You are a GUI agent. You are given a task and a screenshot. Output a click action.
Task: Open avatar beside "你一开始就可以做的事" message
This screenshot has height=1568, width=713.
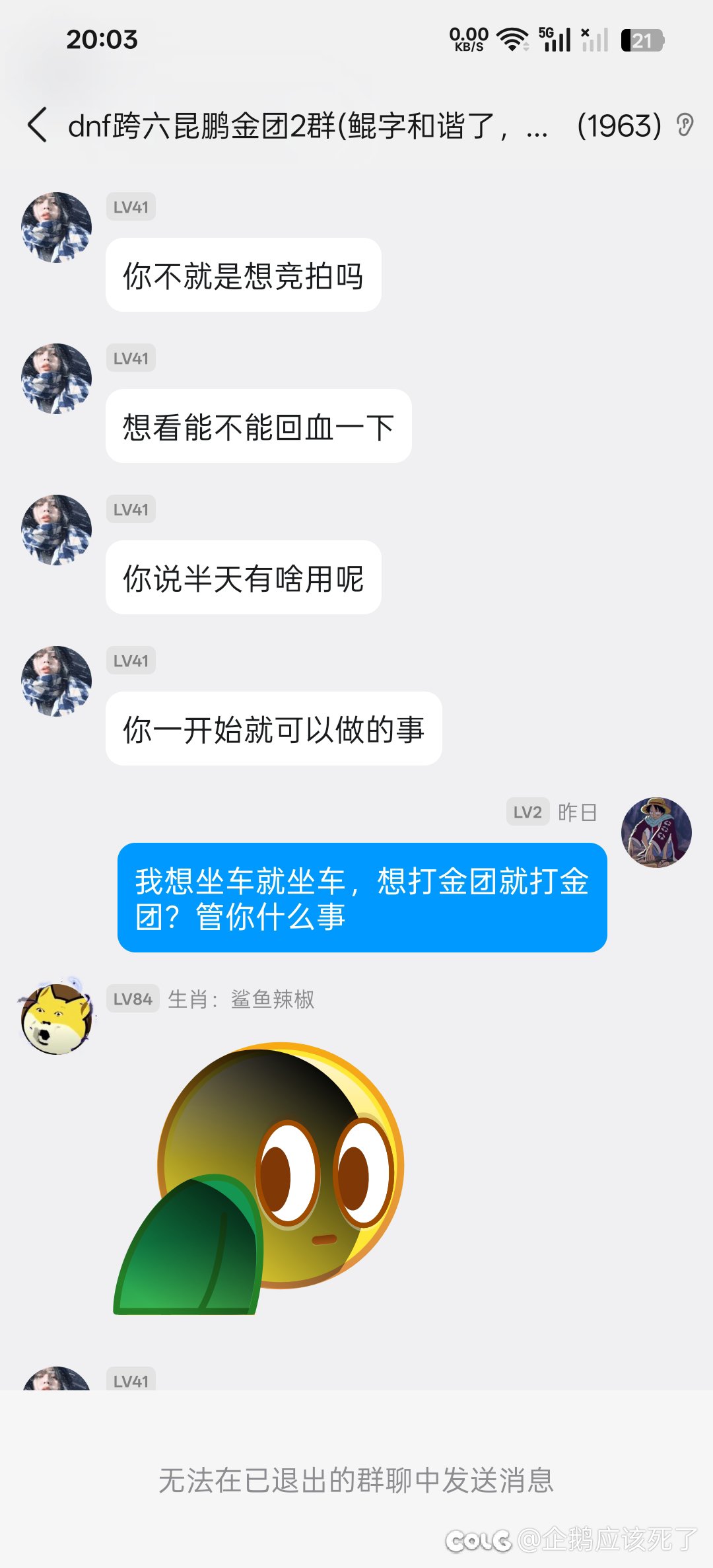tap(57, 681)
